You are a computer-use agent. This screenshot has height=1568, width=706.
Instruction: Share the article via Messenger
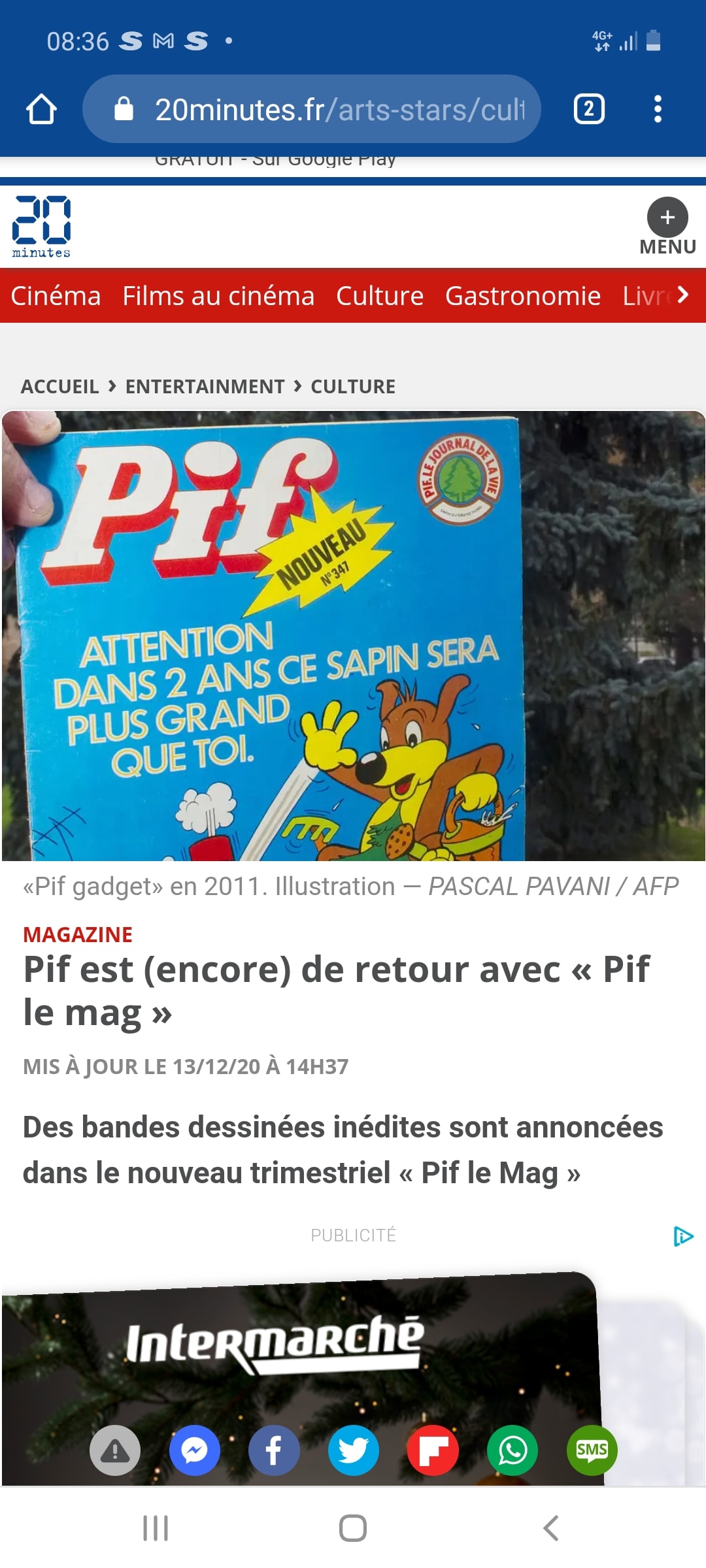195,1450
